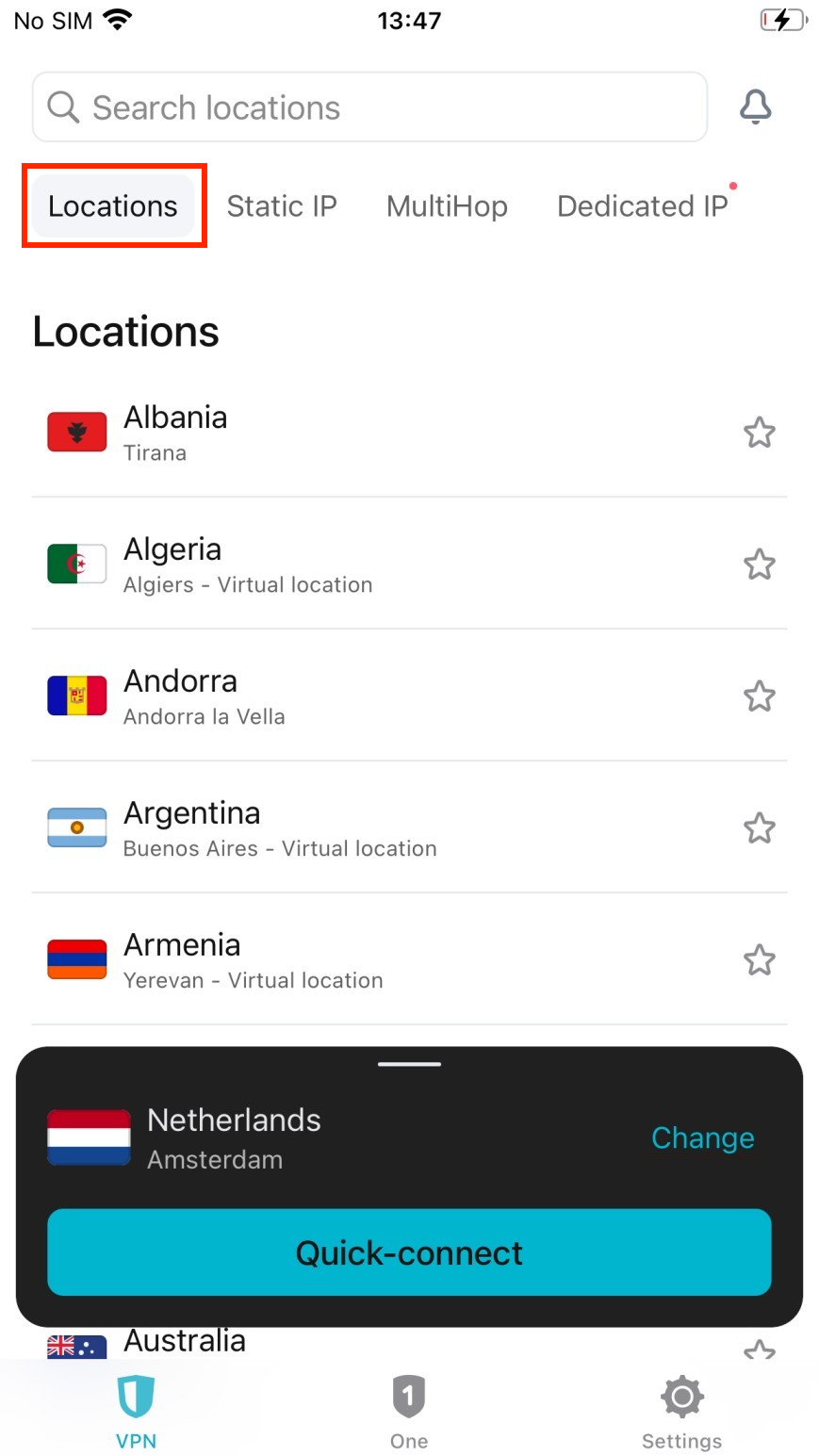This screenshot has width=819, height=1456.
Task: Switch to the Static IP tab
Action: [x=282, y=206]
